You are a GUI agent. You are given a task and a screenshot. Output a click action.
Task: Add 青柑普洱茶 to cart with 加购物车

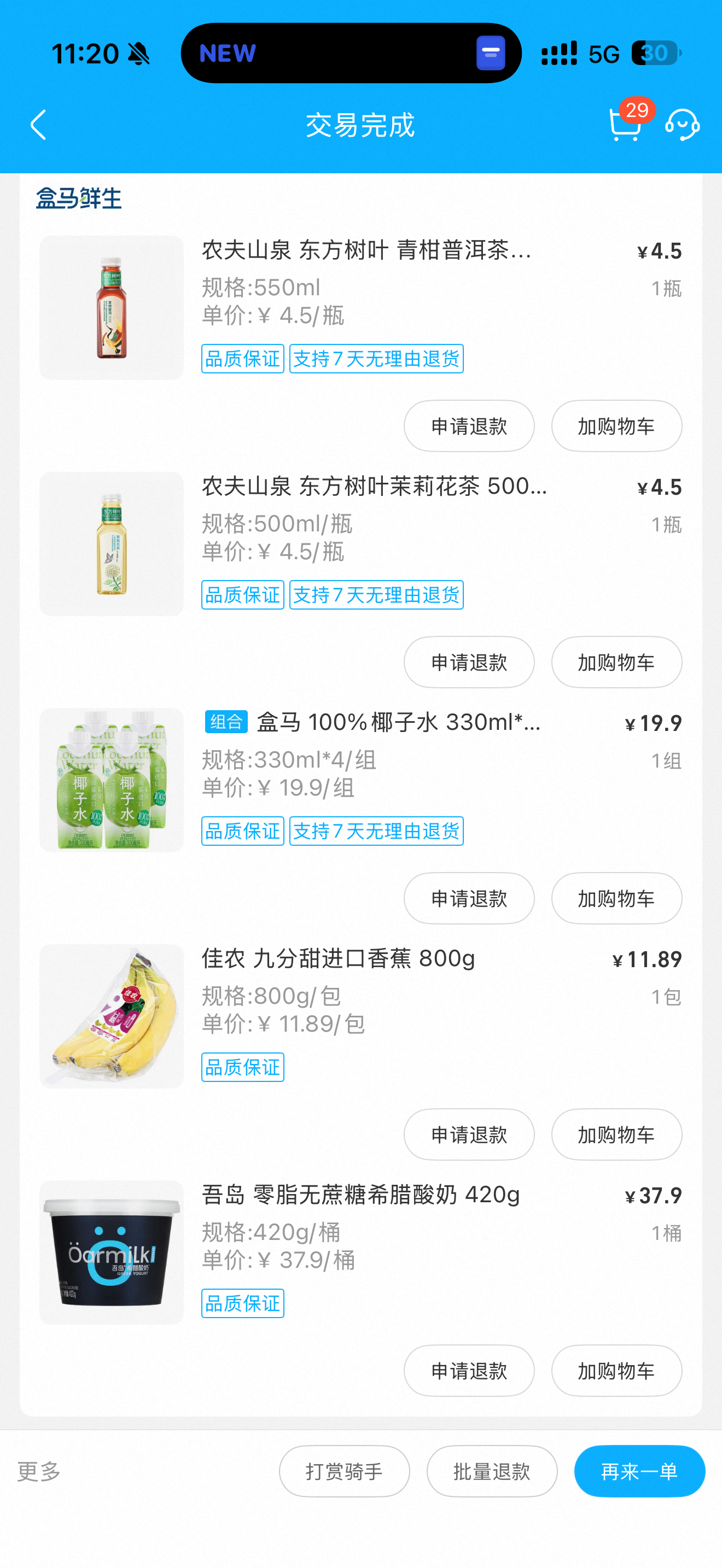point(616,426)
